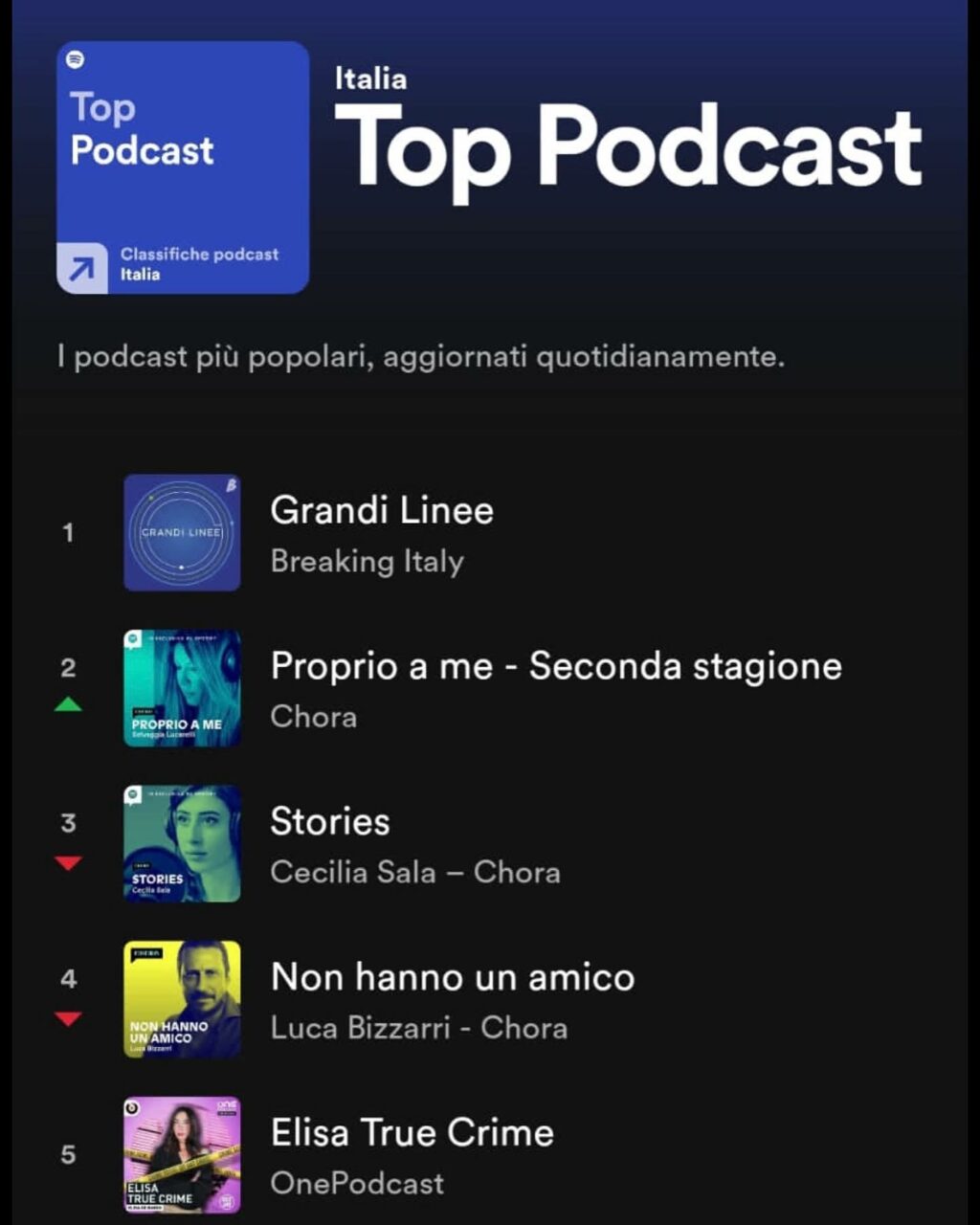View the Non hanno un amico podcast

pos(452,978)
